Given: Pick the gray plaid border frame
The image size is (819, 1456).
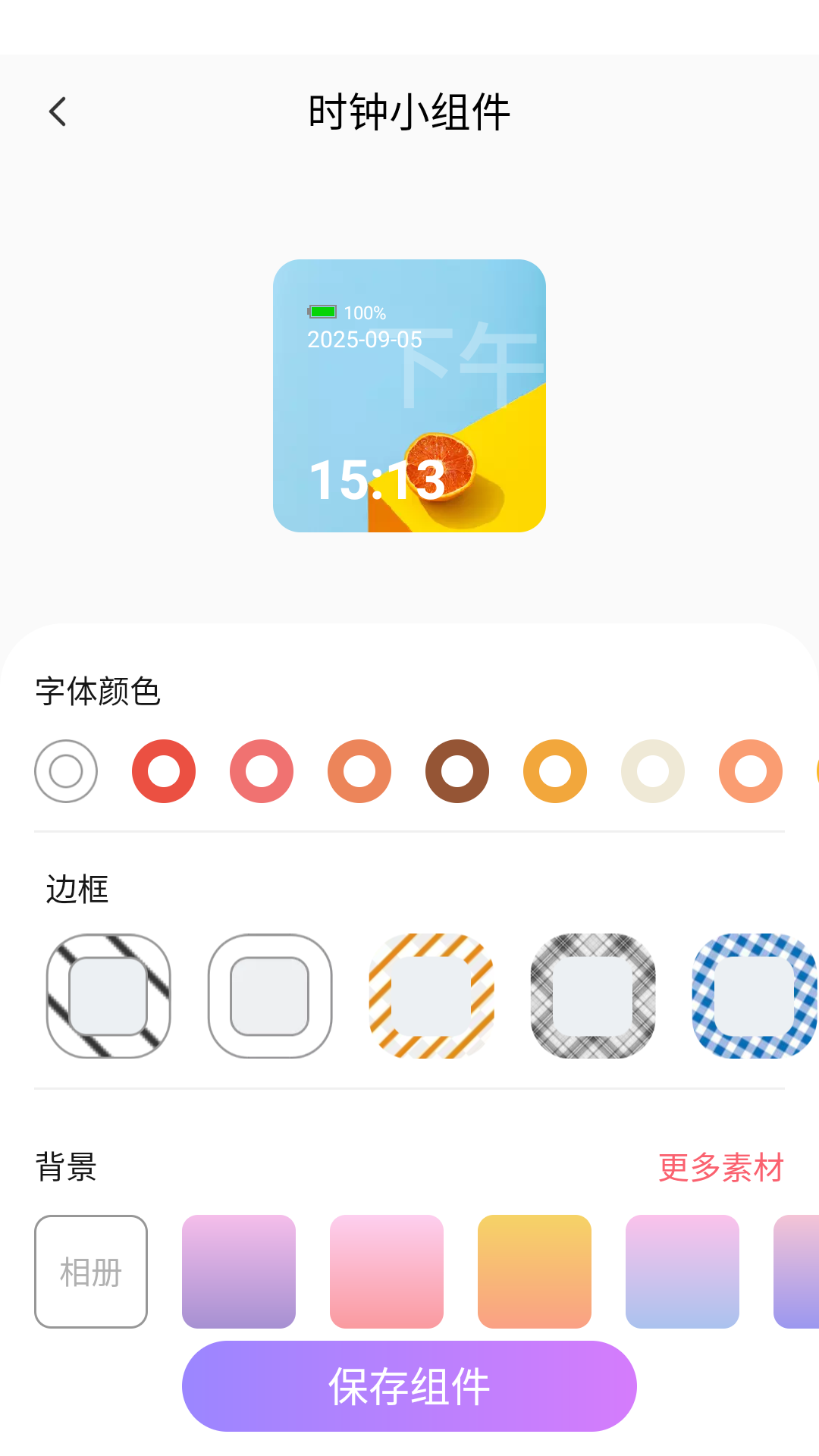Looking at the screenshot, I should click(x=593, y=996).
